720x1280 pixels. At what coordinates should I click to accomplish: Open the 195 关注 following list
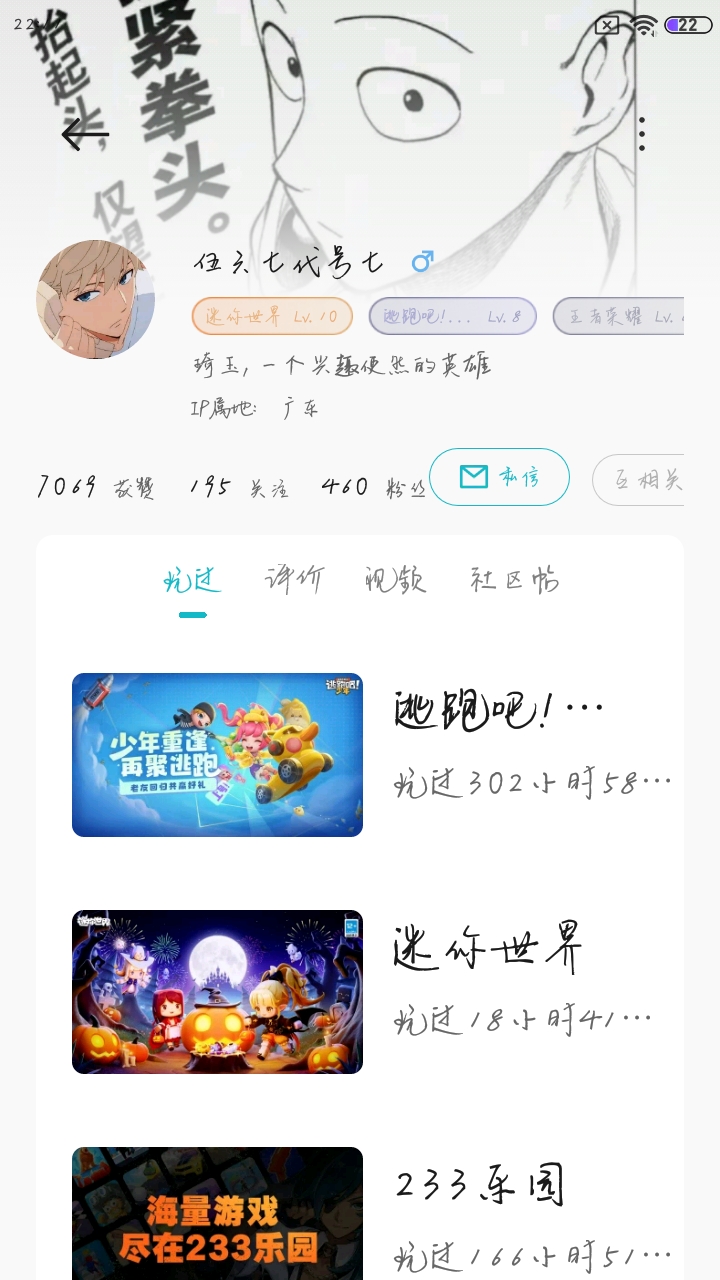coord(239,487)
